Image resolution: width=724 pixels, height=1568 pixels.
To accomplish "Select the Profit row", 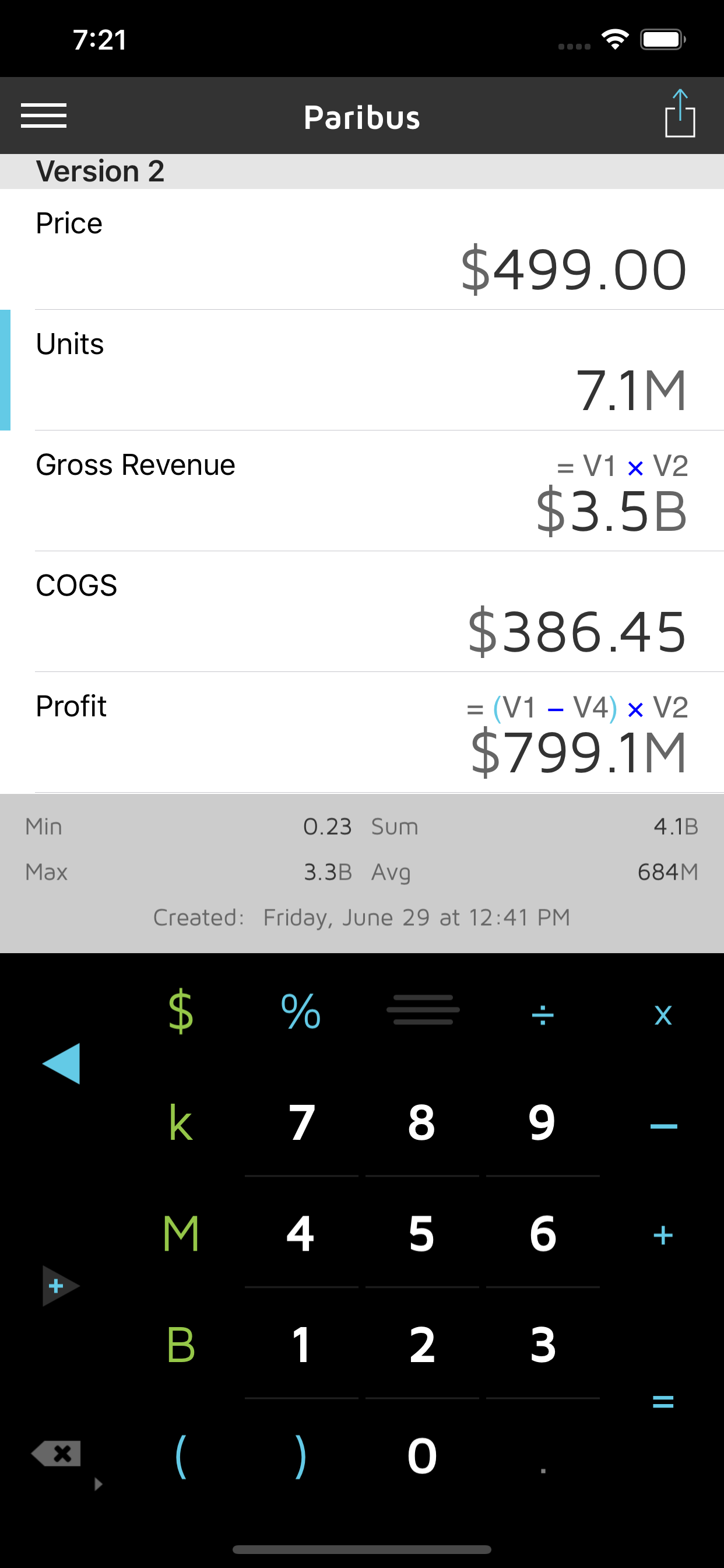I will (362, 732).
